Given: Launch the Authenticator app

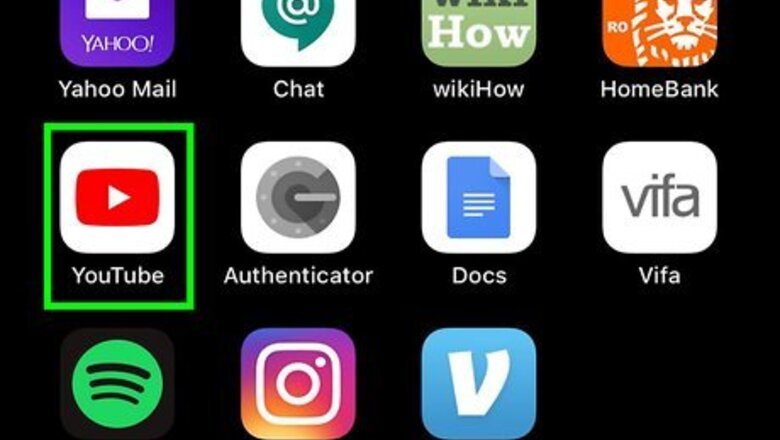Looking at the screenshot, I should pos(298,197).
